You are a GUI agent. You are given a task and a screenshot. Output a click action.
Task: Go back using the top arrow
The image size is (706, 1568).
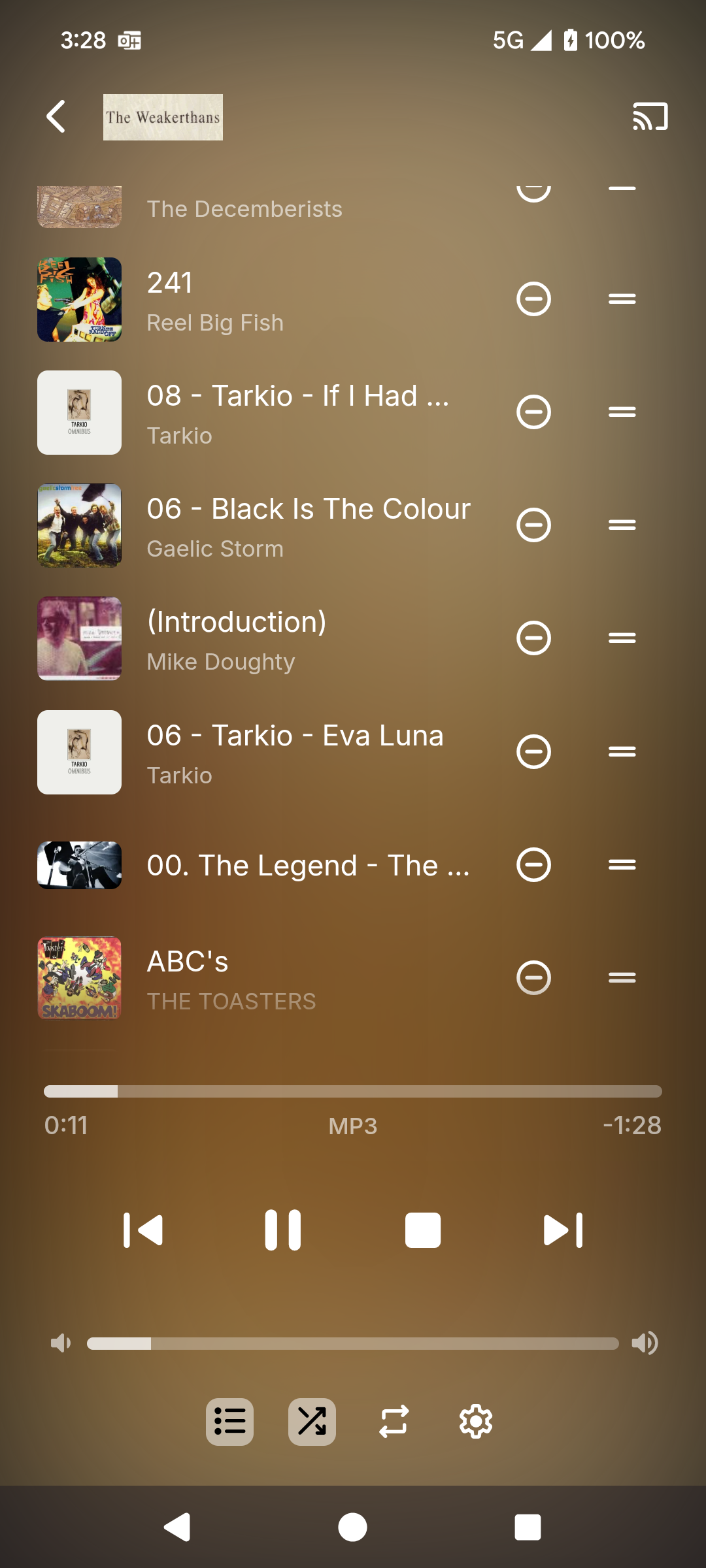[x=56, y=117]
